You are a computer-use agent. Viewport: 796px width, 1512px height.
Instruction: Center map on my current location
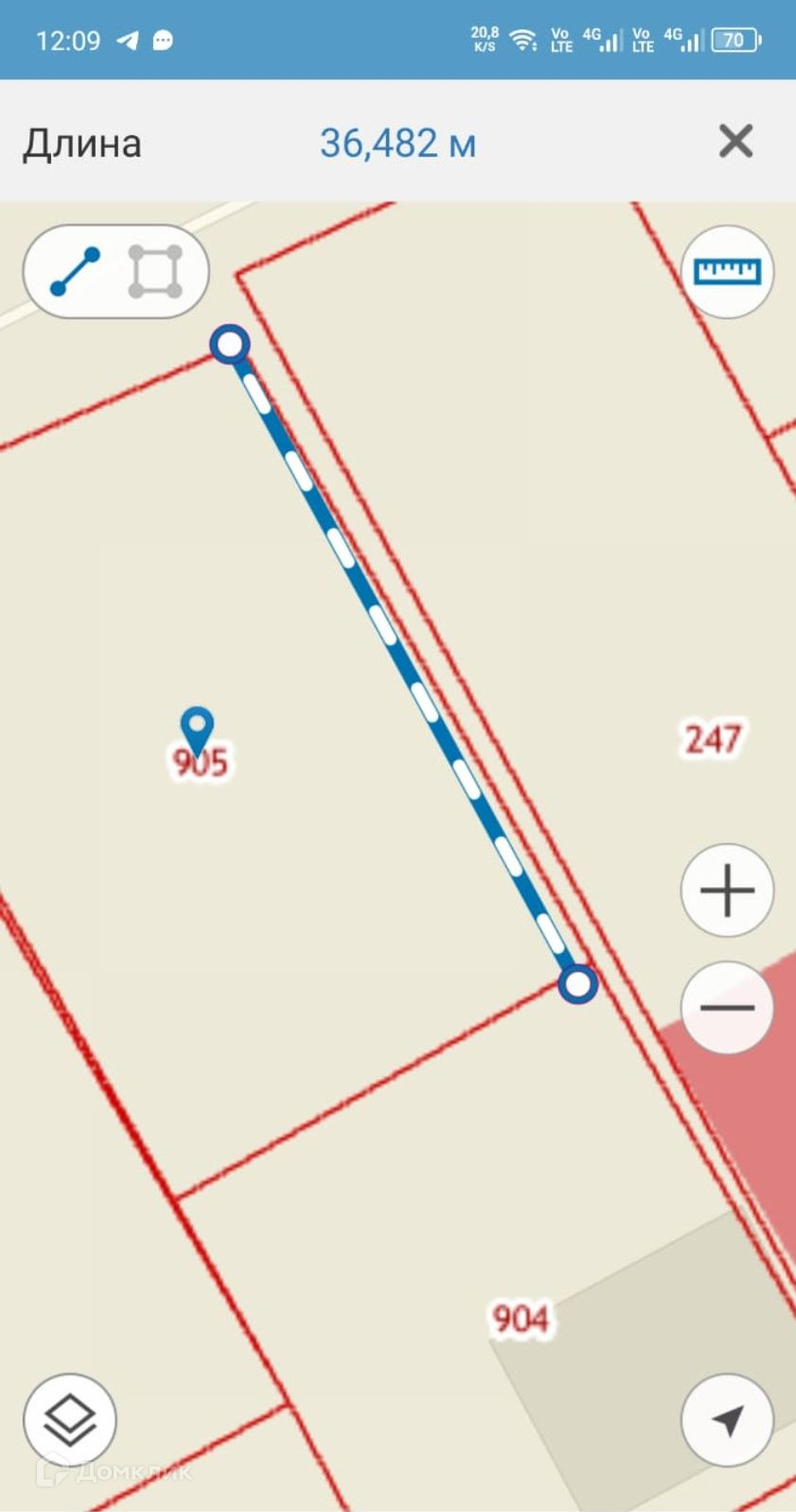pos(727,1420)
